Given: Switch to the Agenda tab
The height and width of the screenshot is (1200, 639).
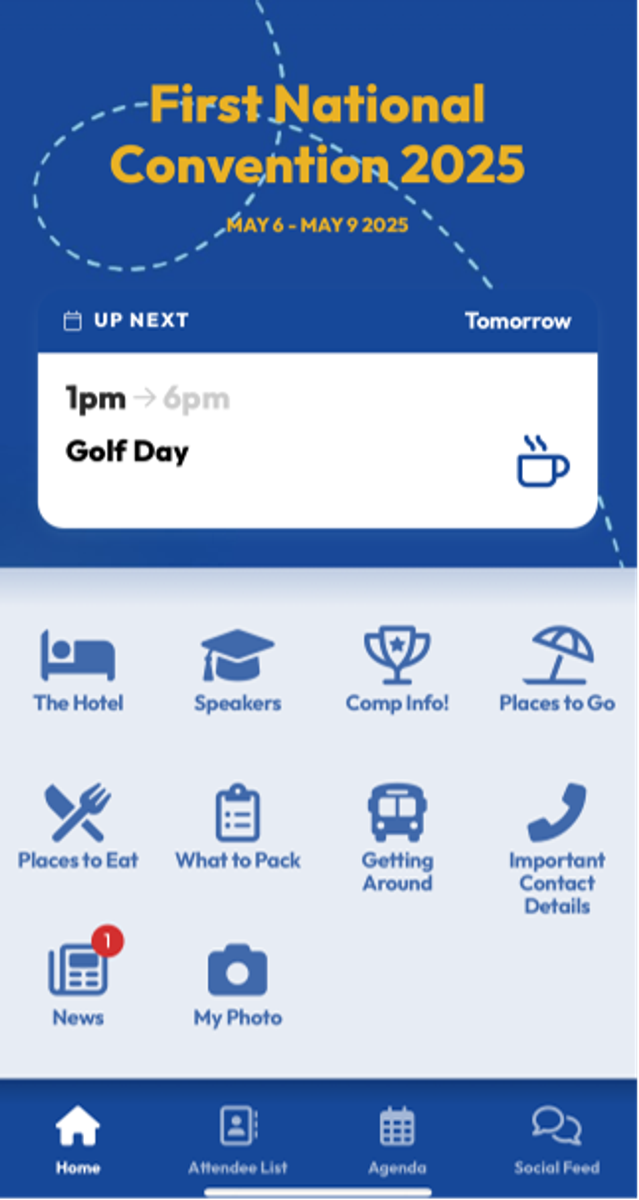Looking at the screenshot, I should [x=397, y=1140].
